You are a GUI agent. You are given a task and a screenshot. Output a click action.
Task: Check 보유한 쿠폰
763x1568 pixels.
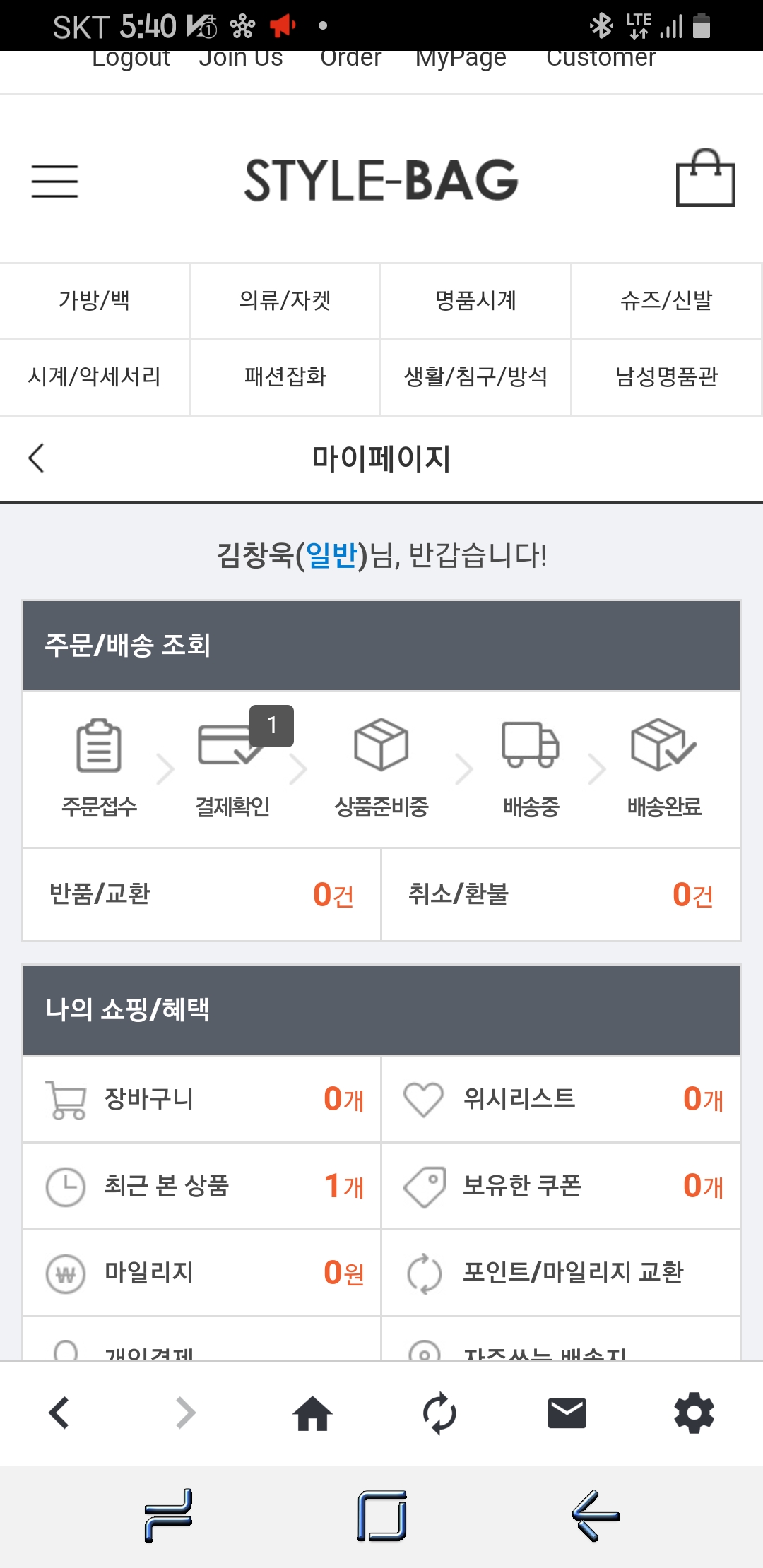(x=560, y=1186)
